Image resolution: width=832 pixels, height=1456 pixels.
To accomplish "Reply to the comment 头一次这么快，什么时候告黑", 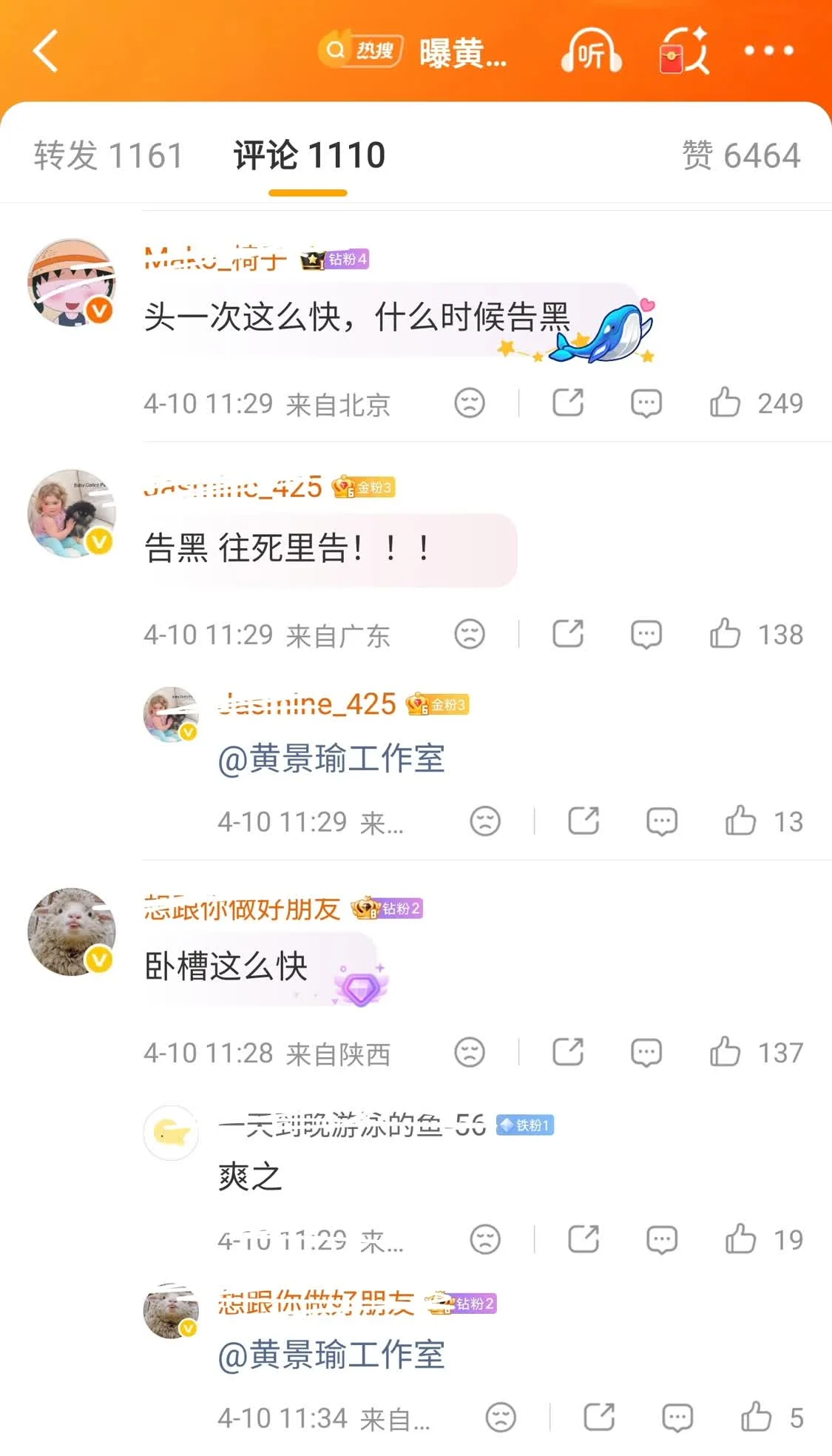I will point(646,403).
